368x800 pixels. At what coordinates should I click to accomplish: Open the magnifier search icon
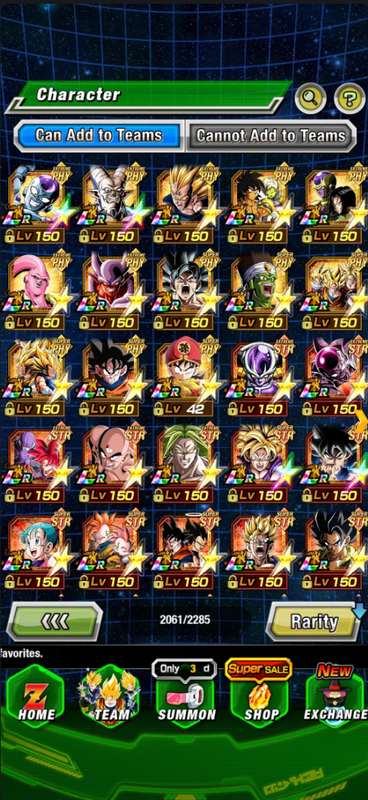coord(310,98)
